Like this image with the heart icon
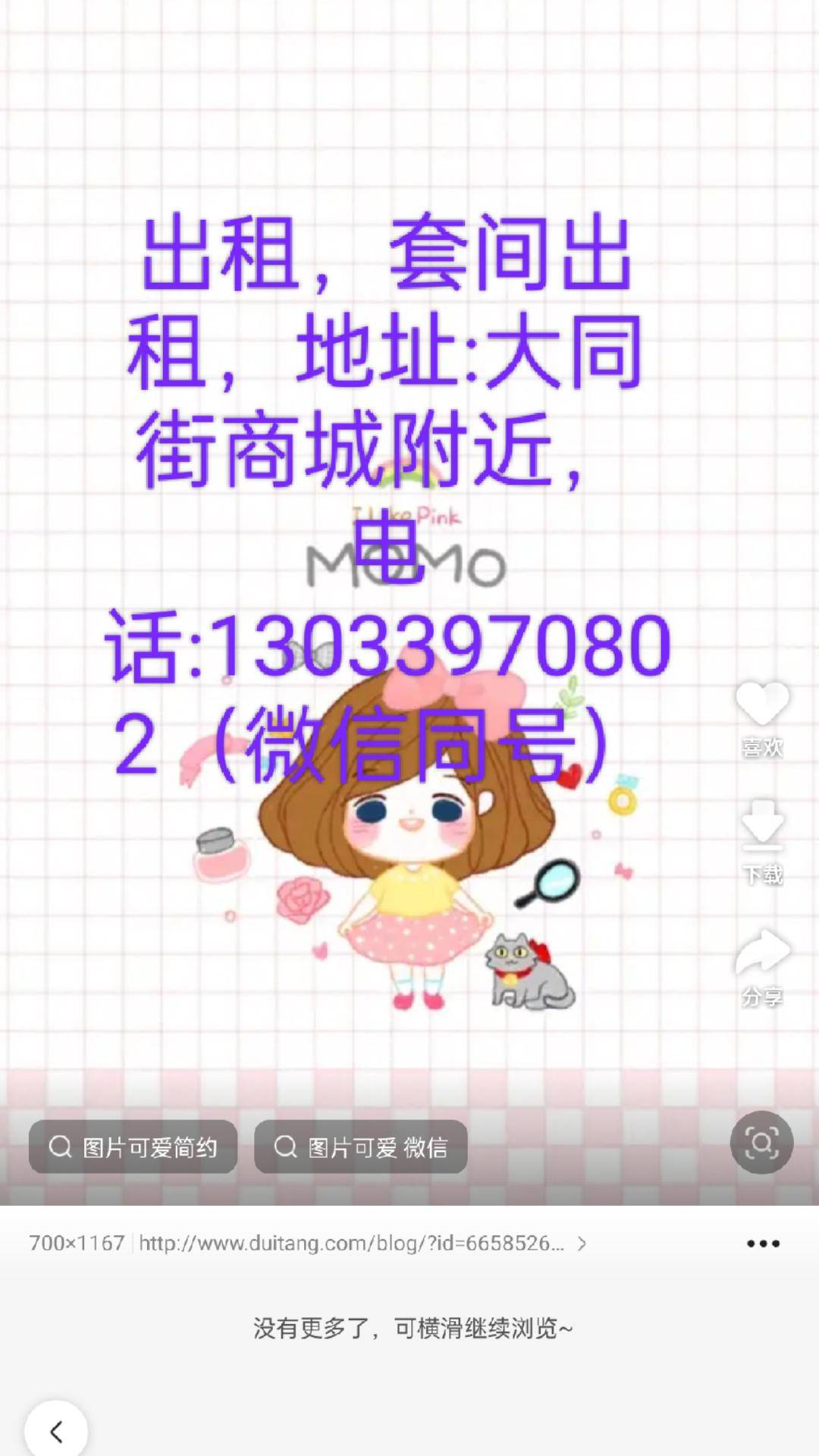This screenshot has height=1456, width=819. coord(762,705)
